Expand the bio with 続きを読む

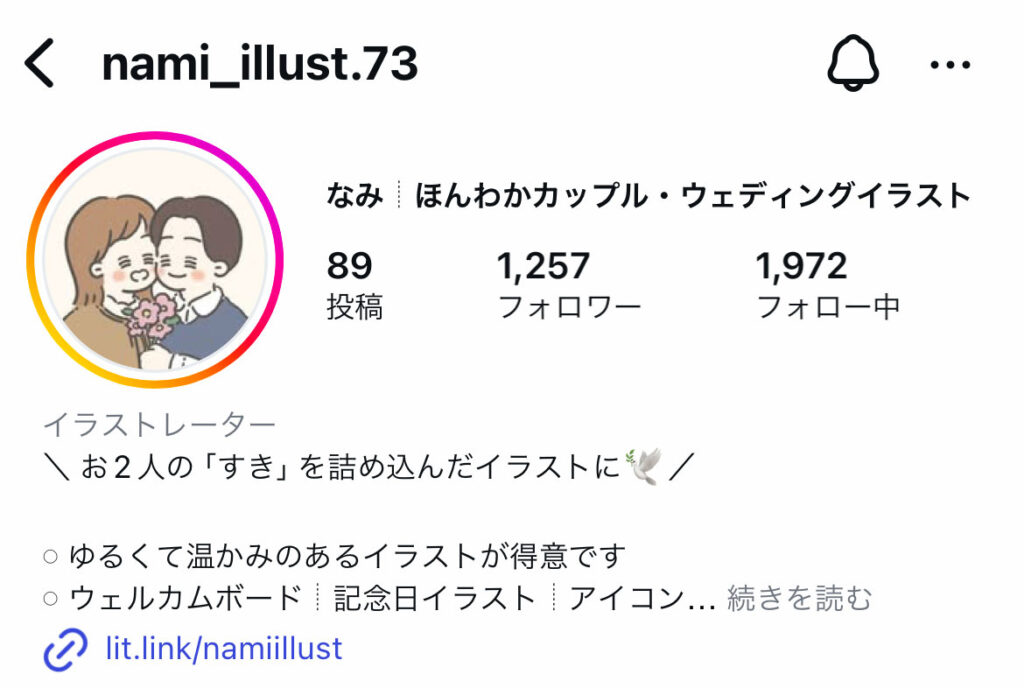click(x=799, y=599)
